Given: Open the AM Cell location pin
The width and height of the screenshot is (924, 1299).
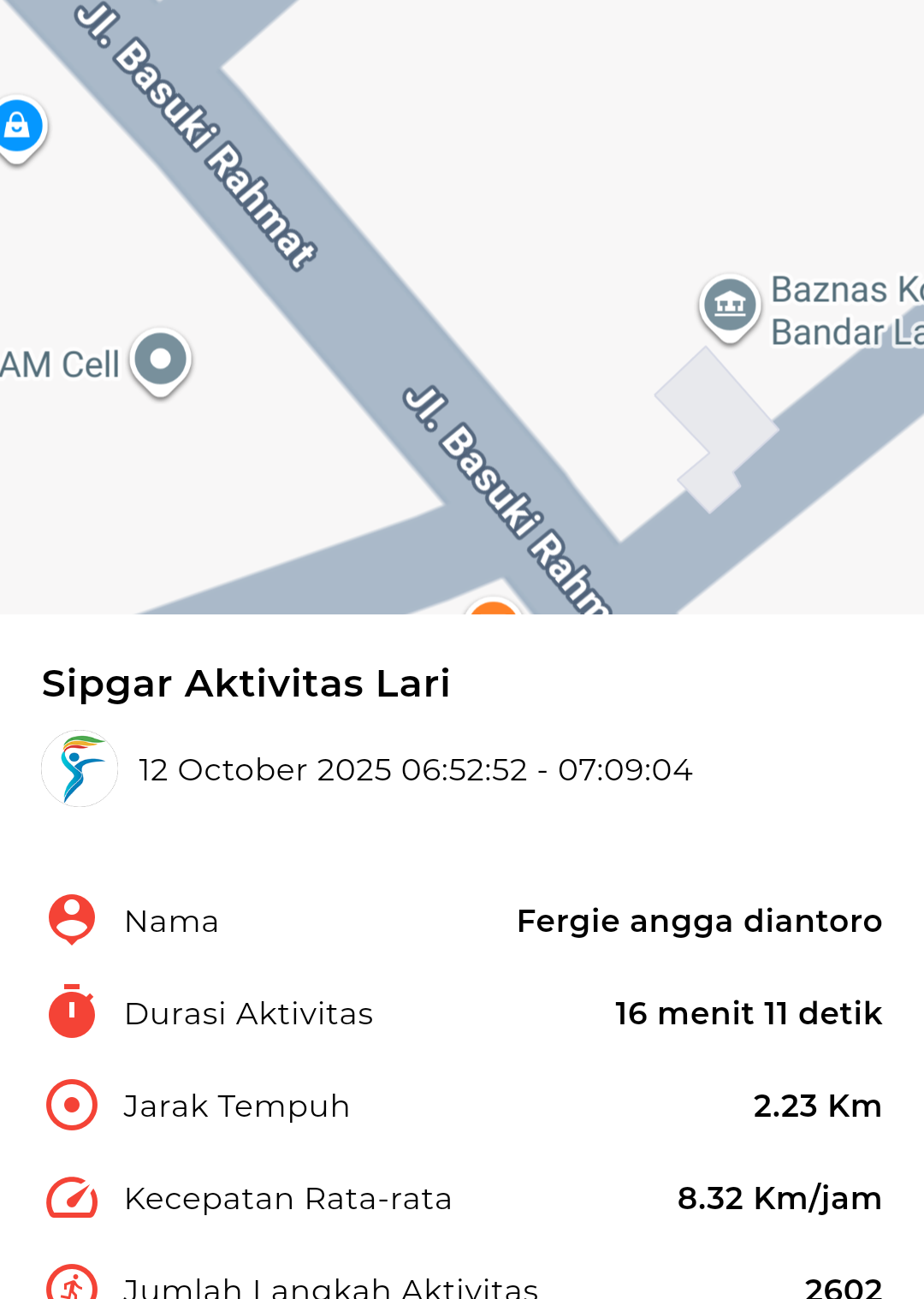Looking at the screenshot, I should (x=161, y=359).
